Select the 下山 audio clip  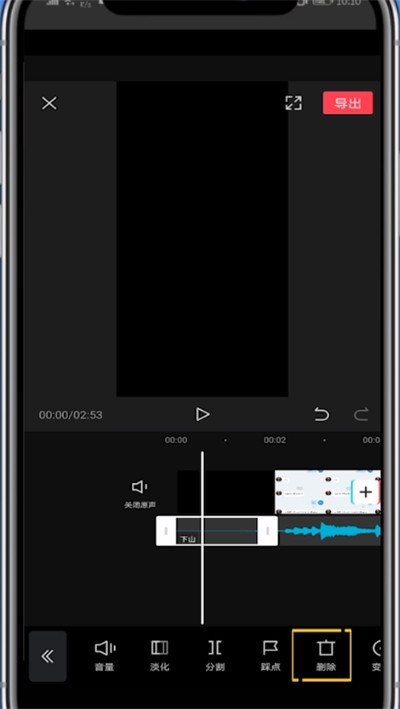coord(216,530)
